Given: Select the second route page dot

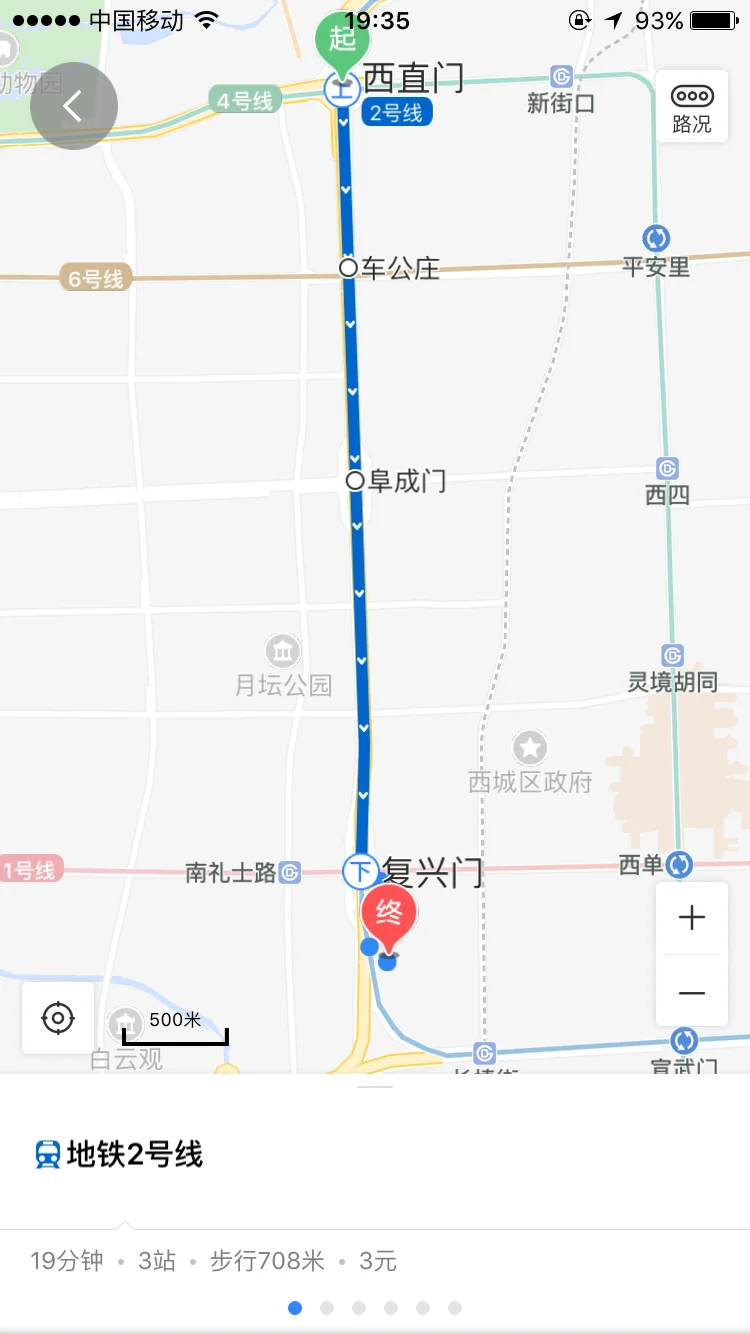Looking at the screenshot, I should coord(327,1307).
